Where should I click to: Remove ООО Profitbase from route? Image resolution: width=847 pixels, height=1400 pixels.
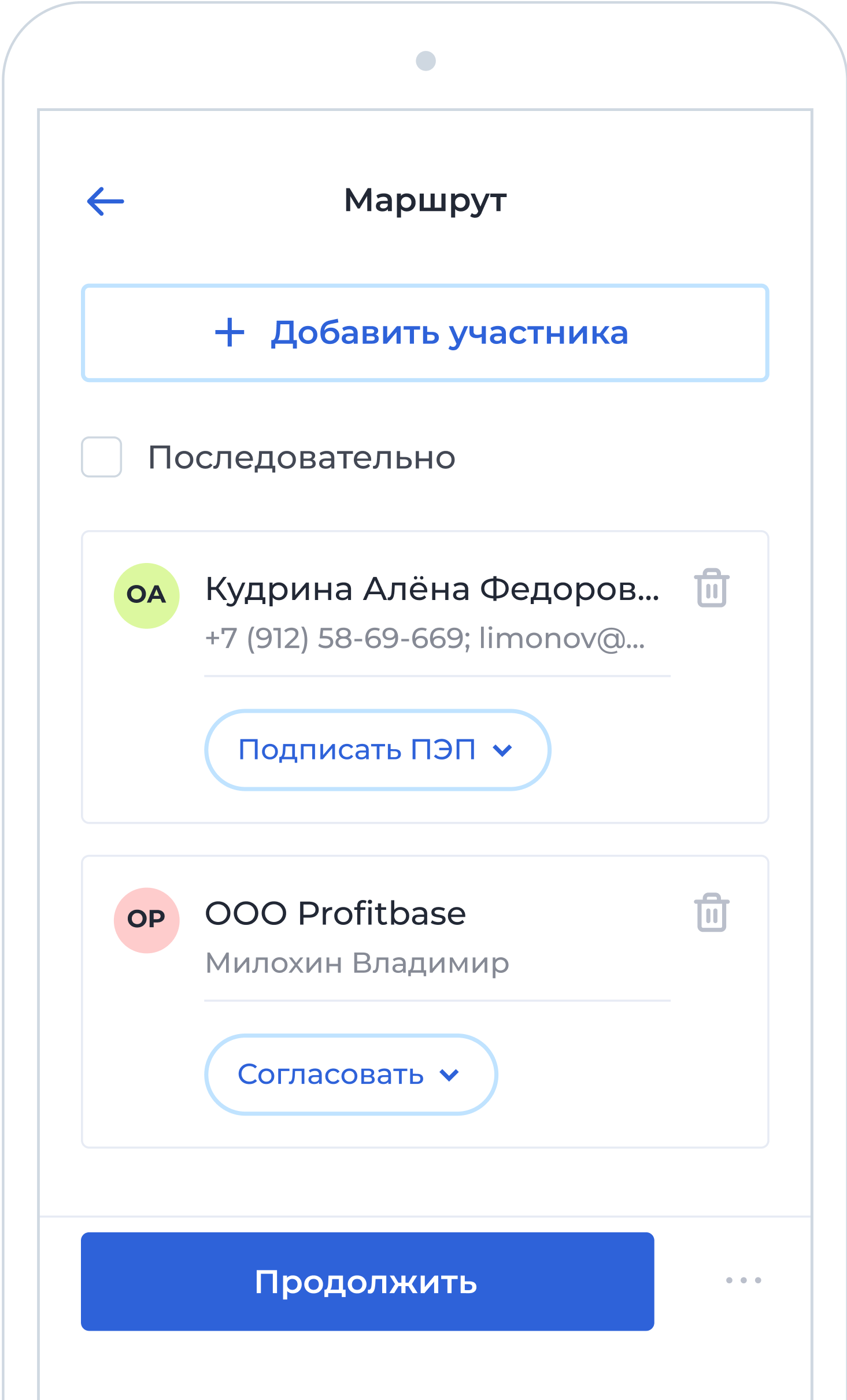[x=712, y=913]
